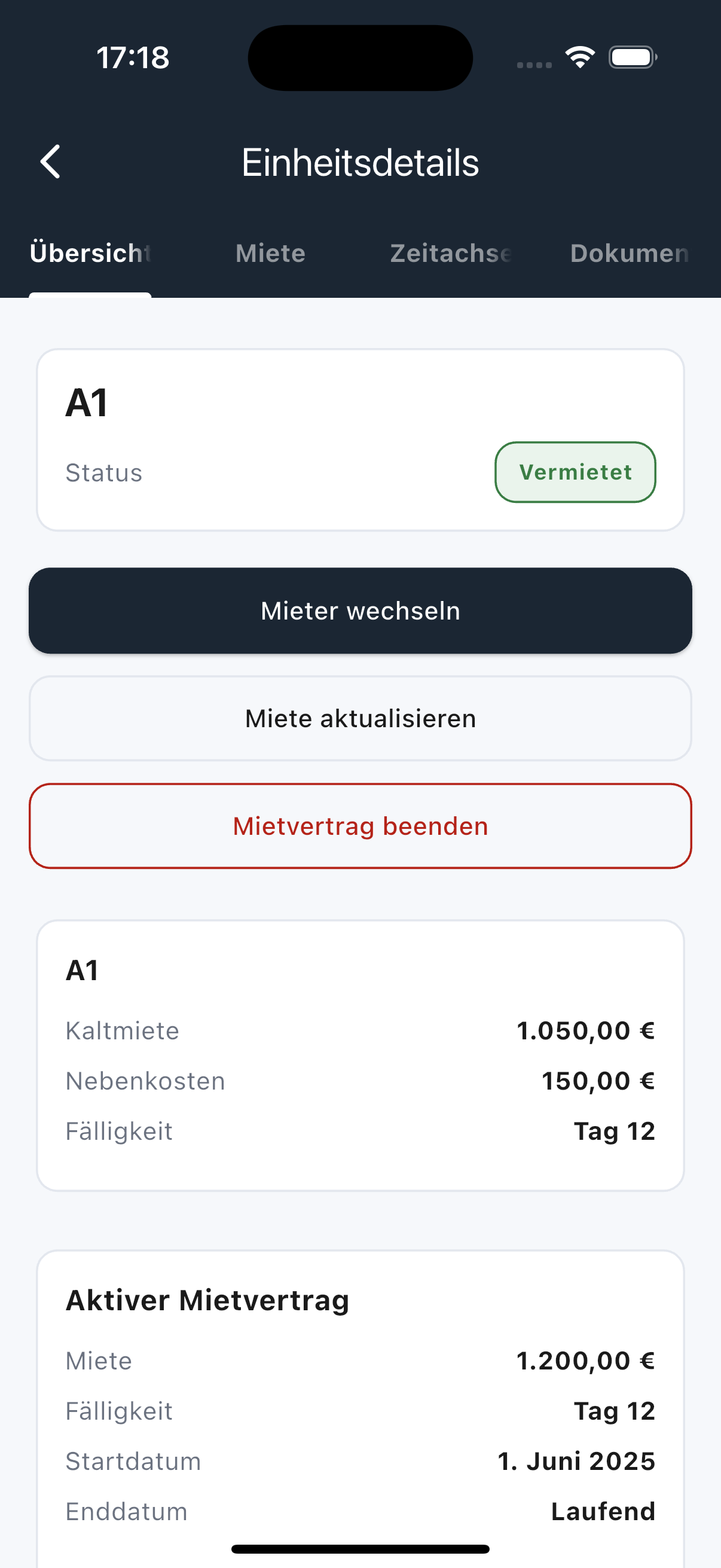Tap the Enddatum value Laufend
The width and height of the screenshot is (721, 1568).
[603, 1512]
